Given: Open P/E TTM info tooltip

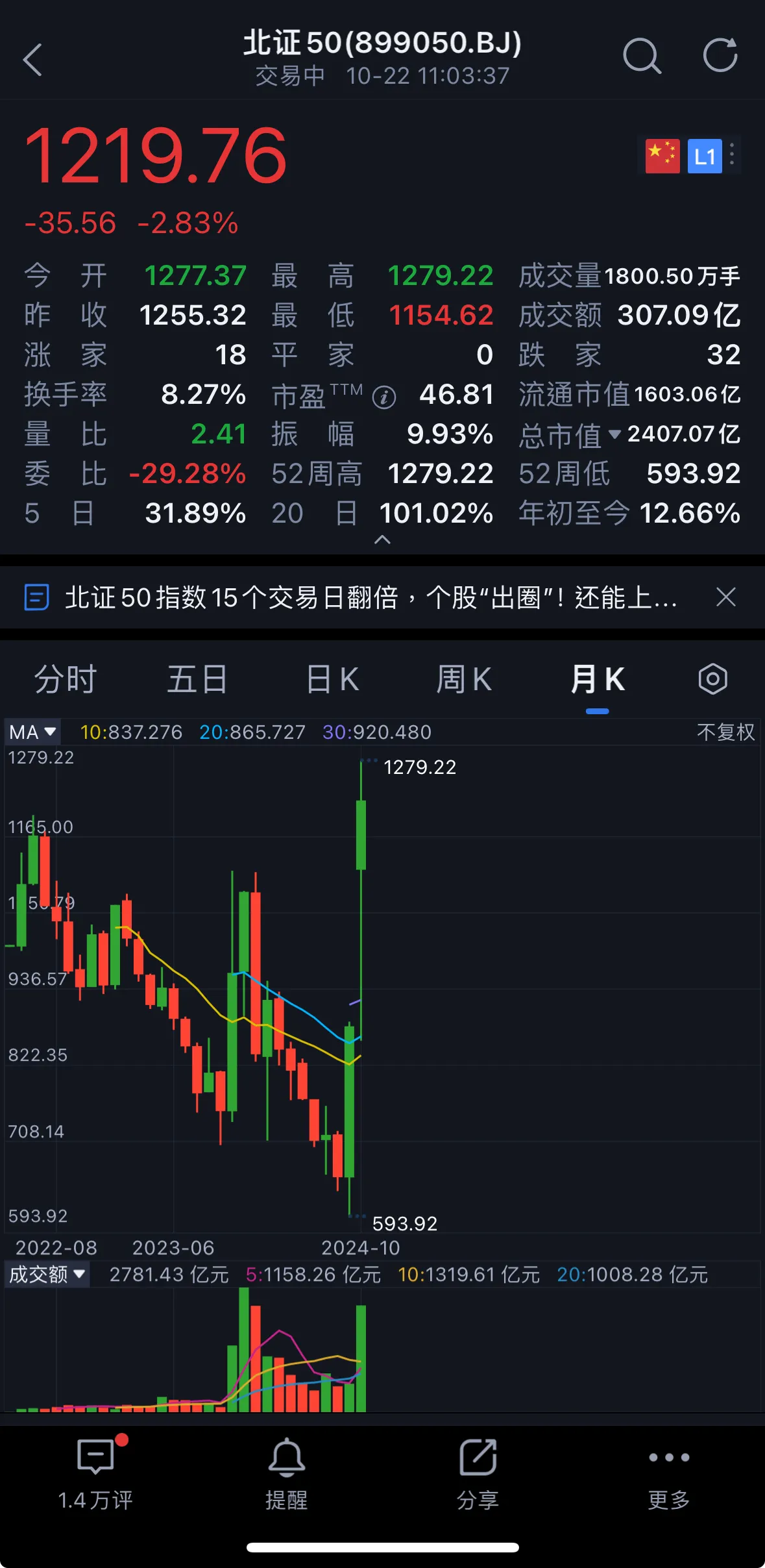Looking at the screenshot, I should pyautogui.click(x=384, y=397).
